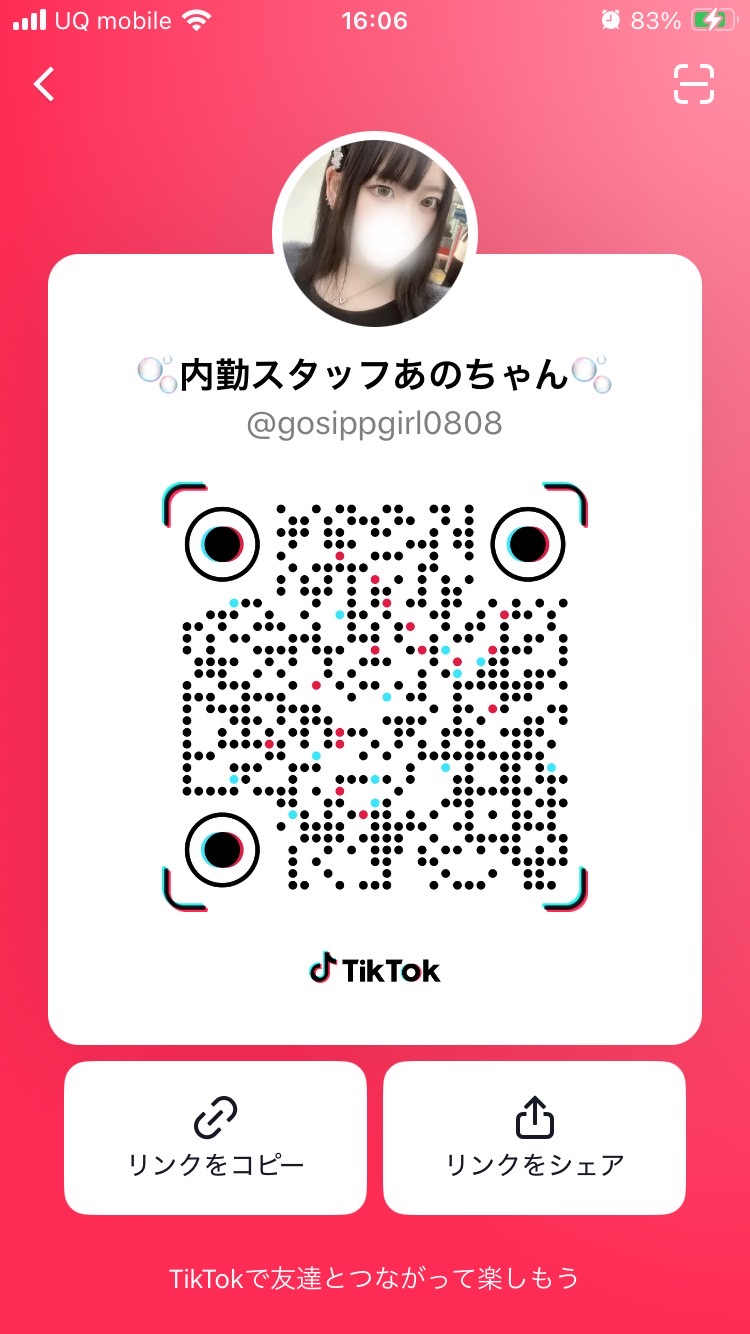This screenshot has width=750, height=1334.
Task: Open the QR code scanner icon
Action: [694, 84]
